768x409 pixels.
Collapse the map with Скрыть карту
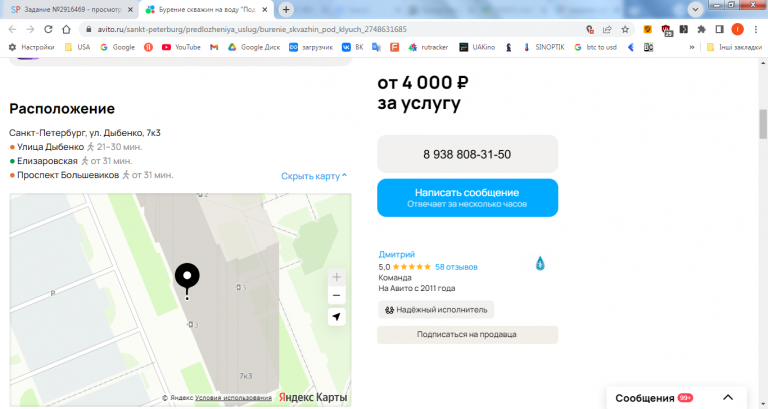coord(314,176)
